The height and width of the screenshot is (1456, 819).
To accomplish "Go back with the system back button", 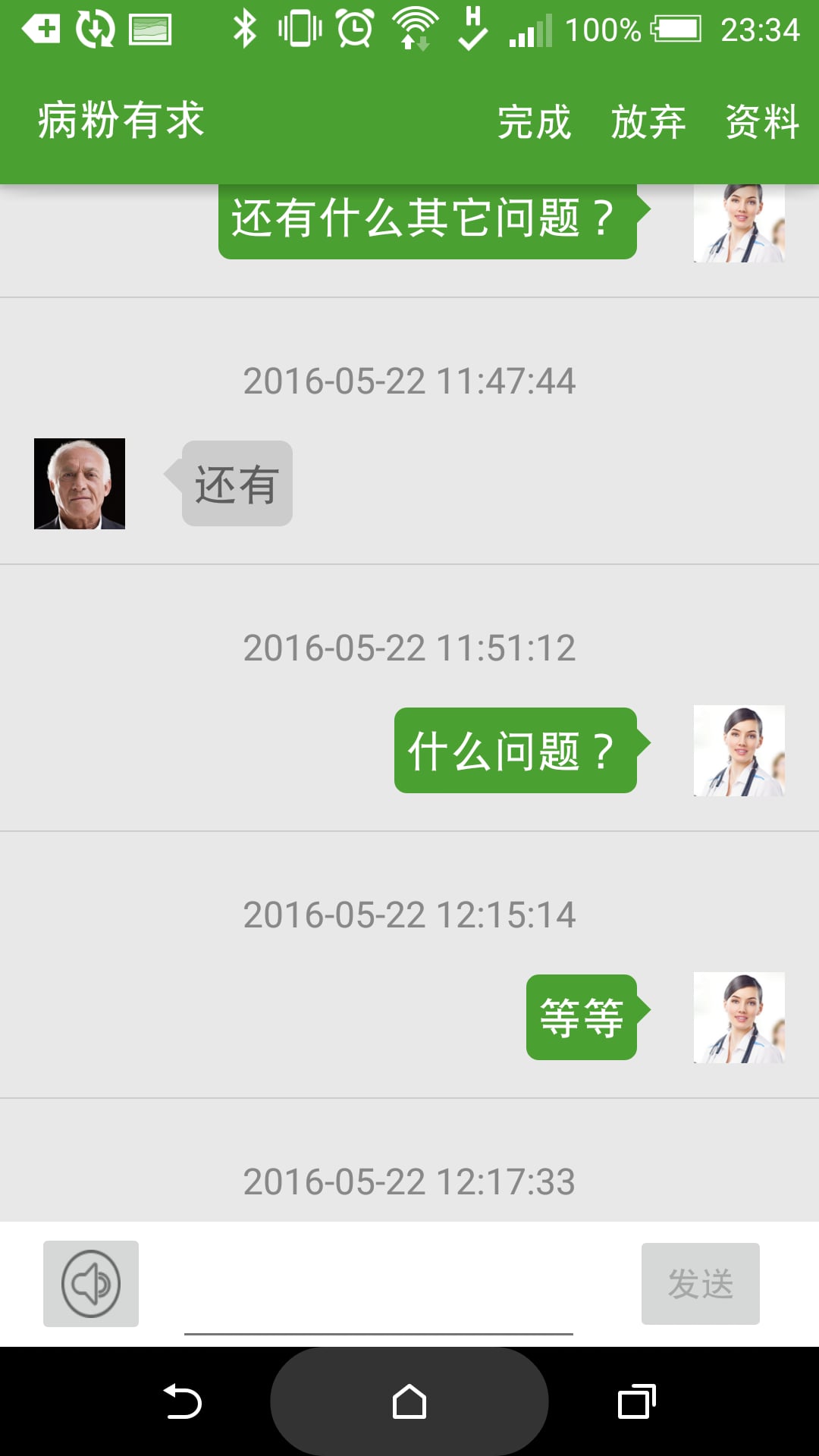I will coord(182,1401).
